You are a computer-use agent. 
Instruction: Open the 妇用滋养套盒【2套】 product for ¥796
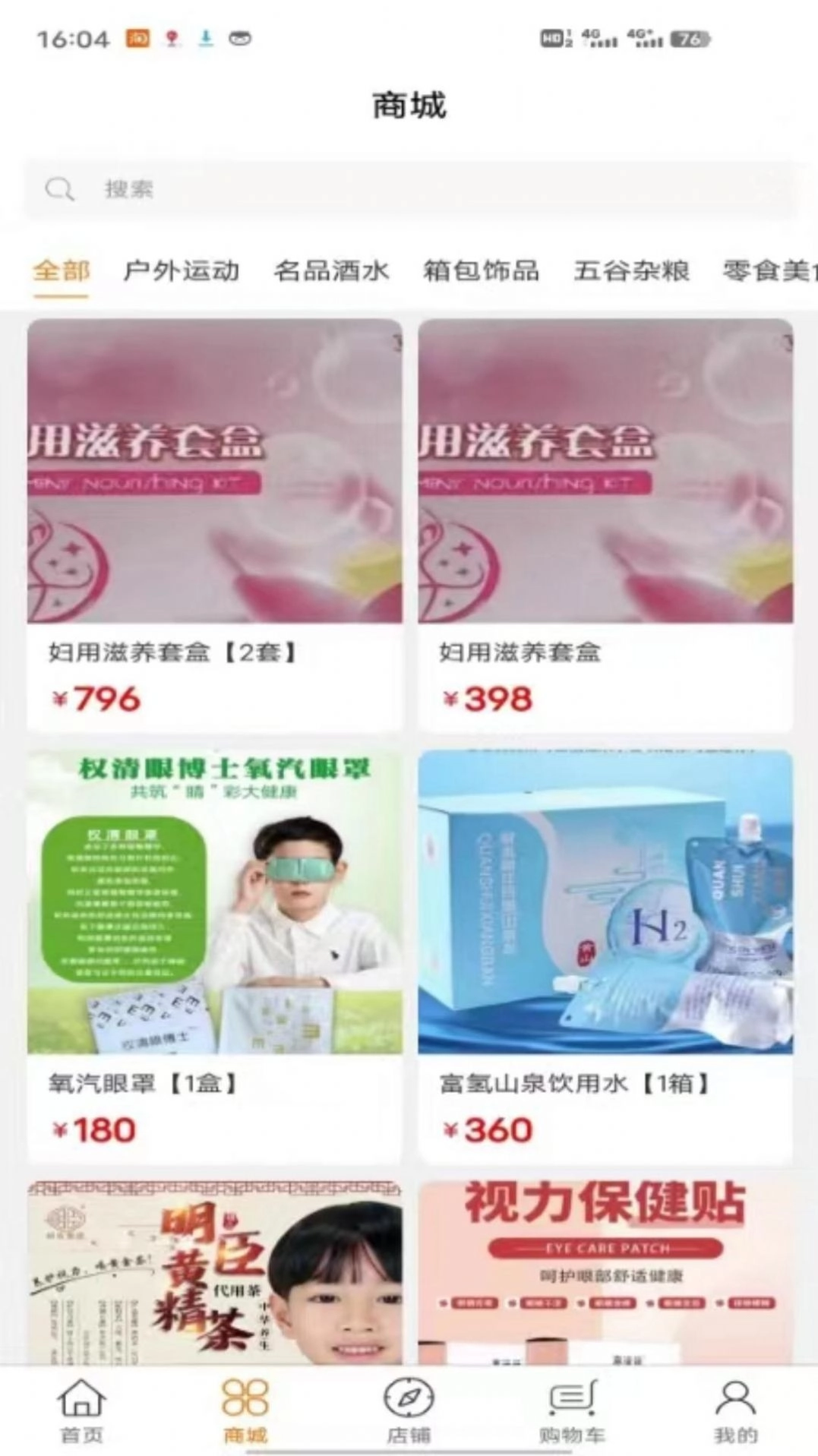[x=215, y=524]
